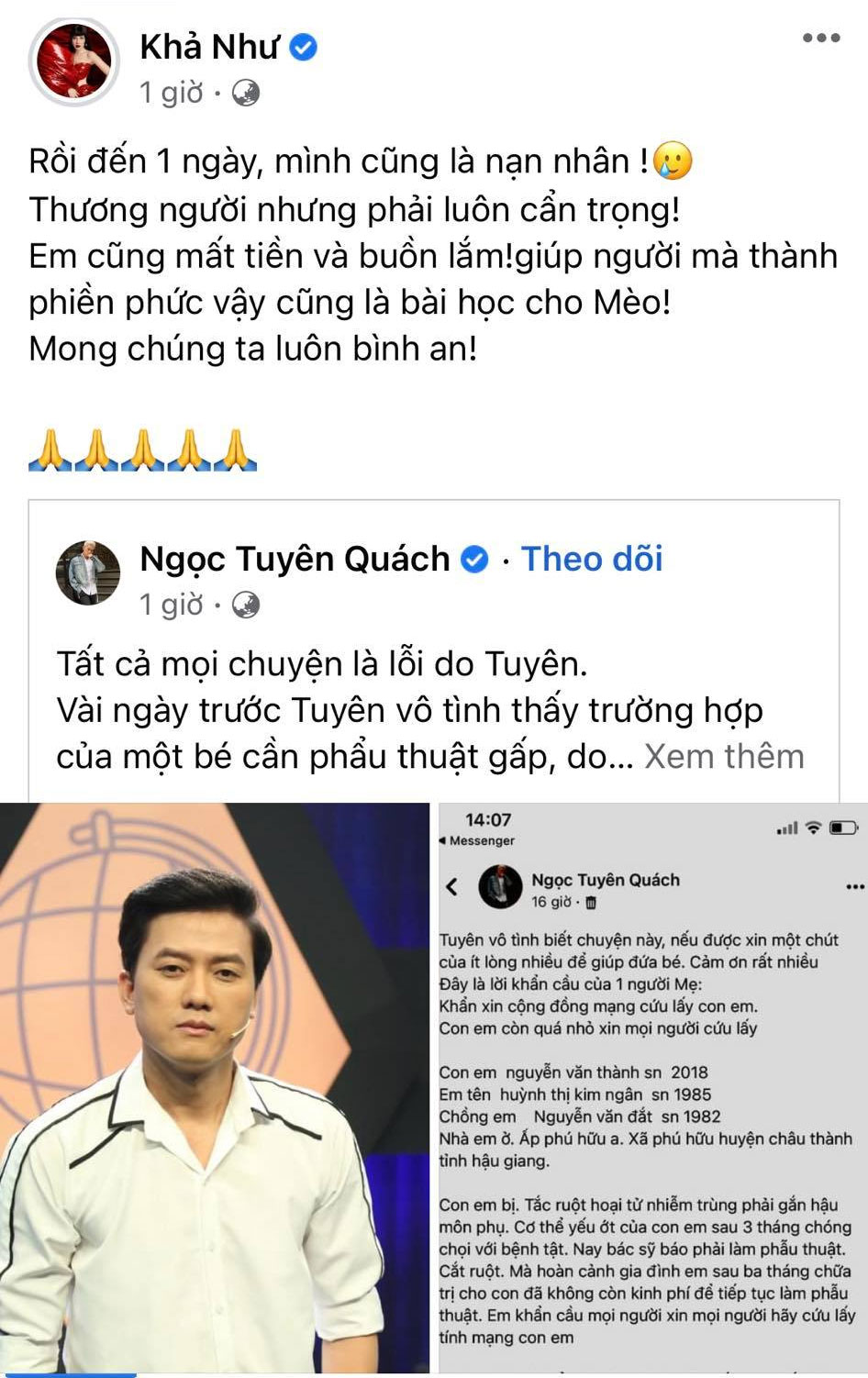Open the post's three-dot options menu
The image size is (868, 1378).
[820, 39]
